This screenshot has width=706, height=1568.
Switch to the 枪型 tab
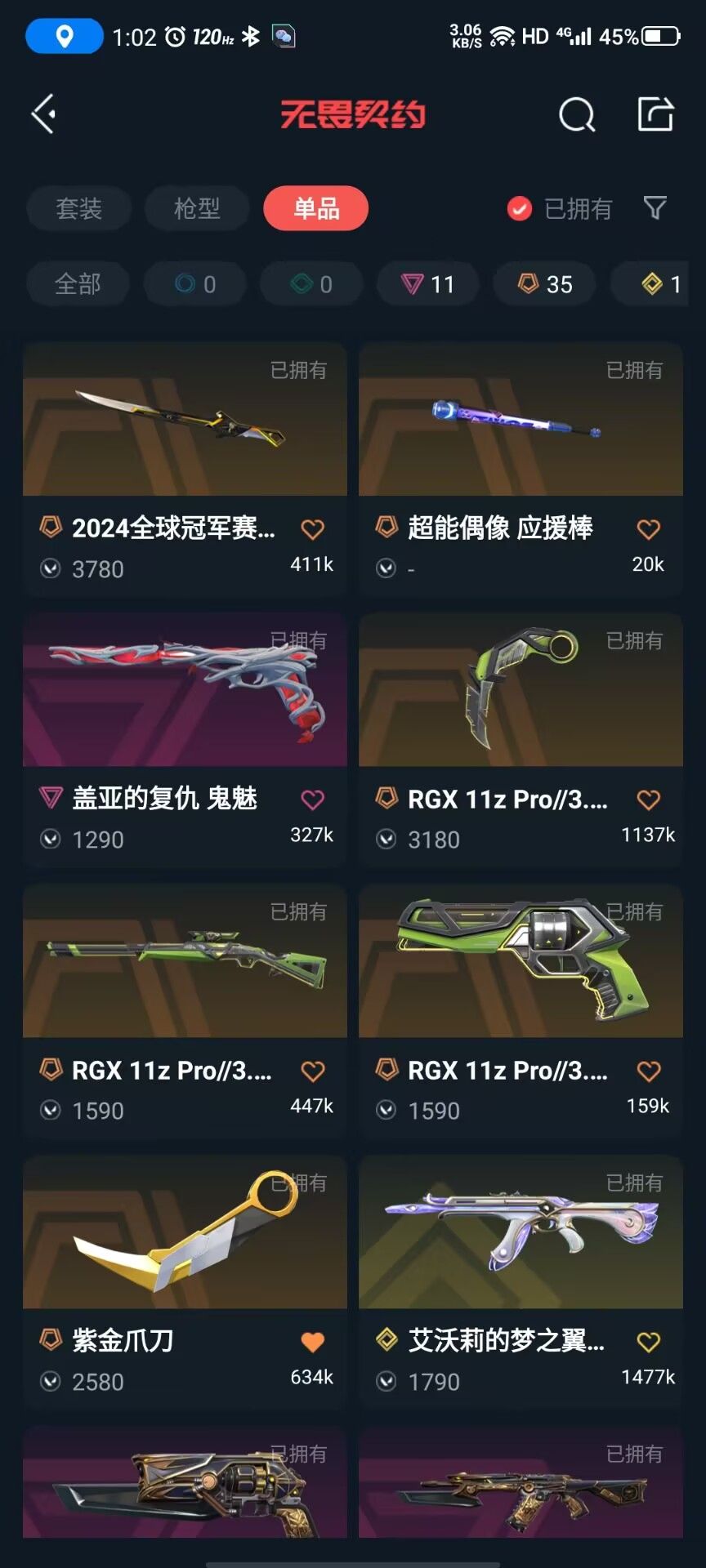coord(197,208)
